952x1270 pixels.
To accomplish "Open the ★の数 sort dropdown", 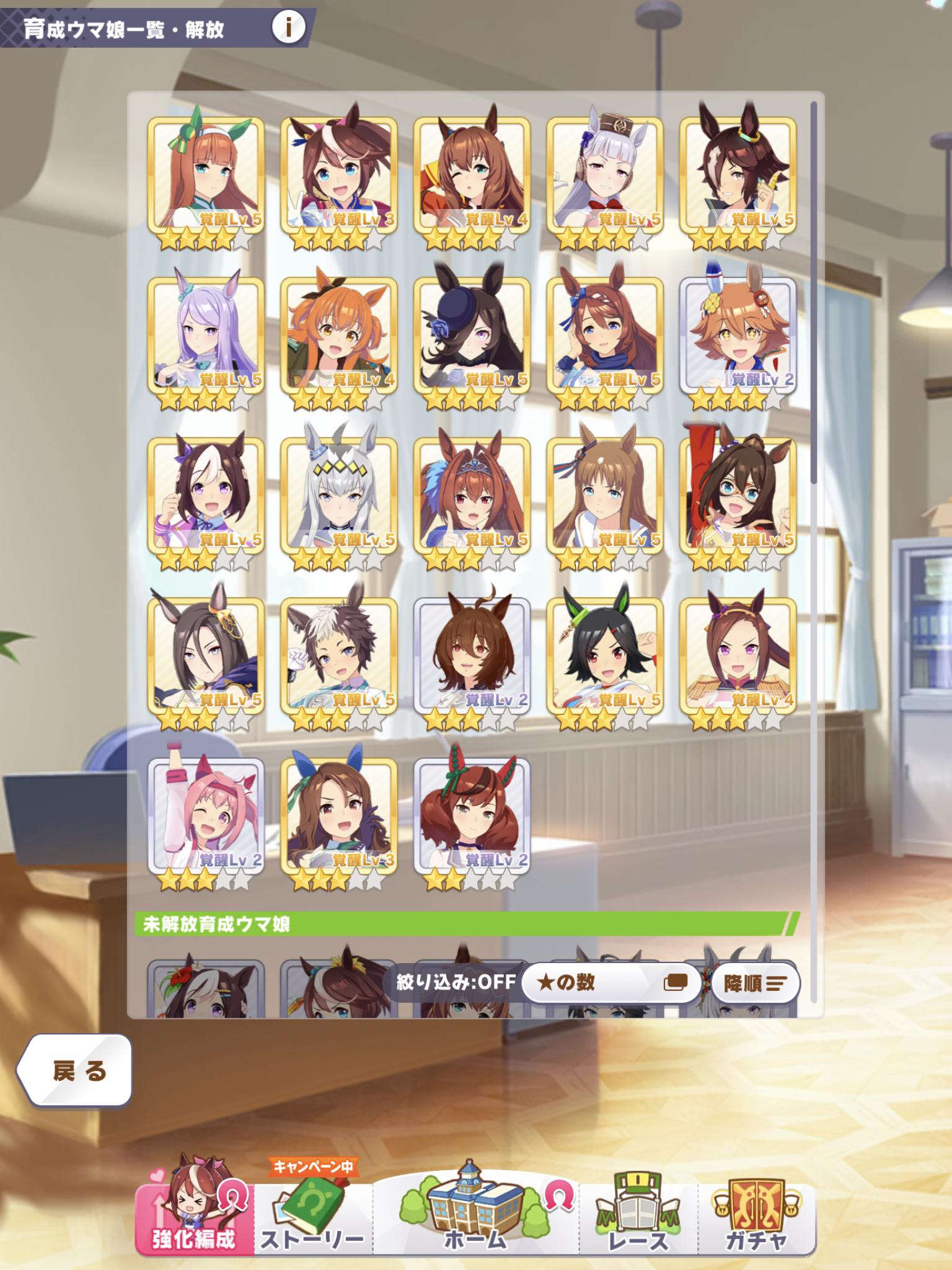I will tap(610, 982).
